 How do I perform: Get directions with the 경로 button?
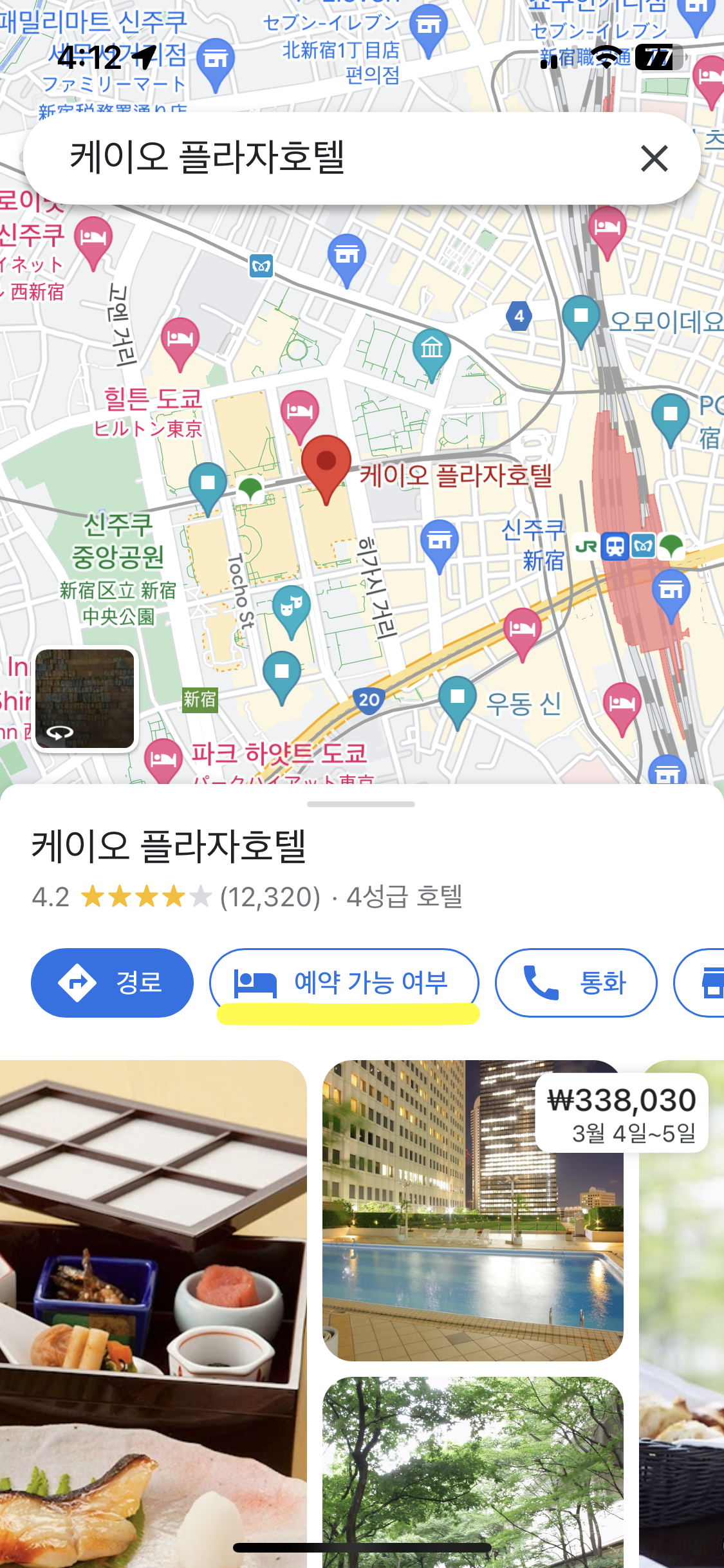click(x=112, y=982)
